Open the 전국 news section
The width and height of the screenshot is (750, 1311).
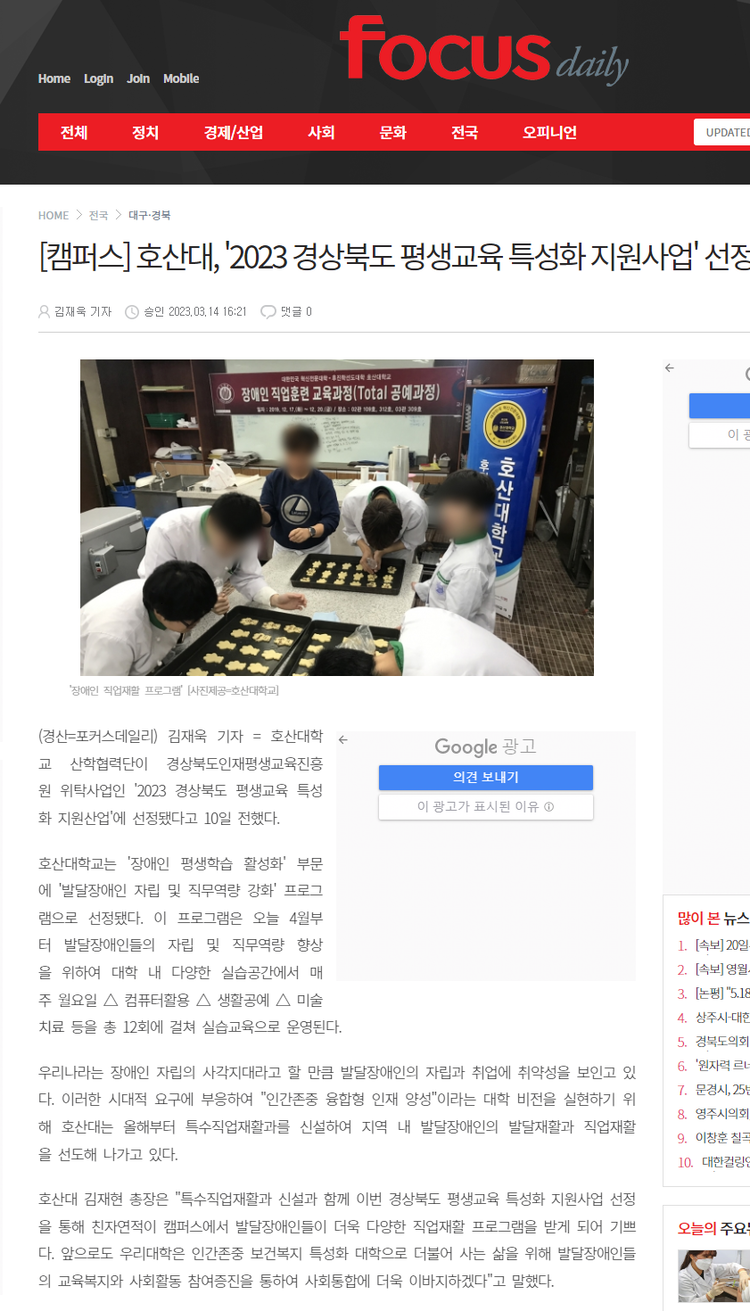pos(464,132)
